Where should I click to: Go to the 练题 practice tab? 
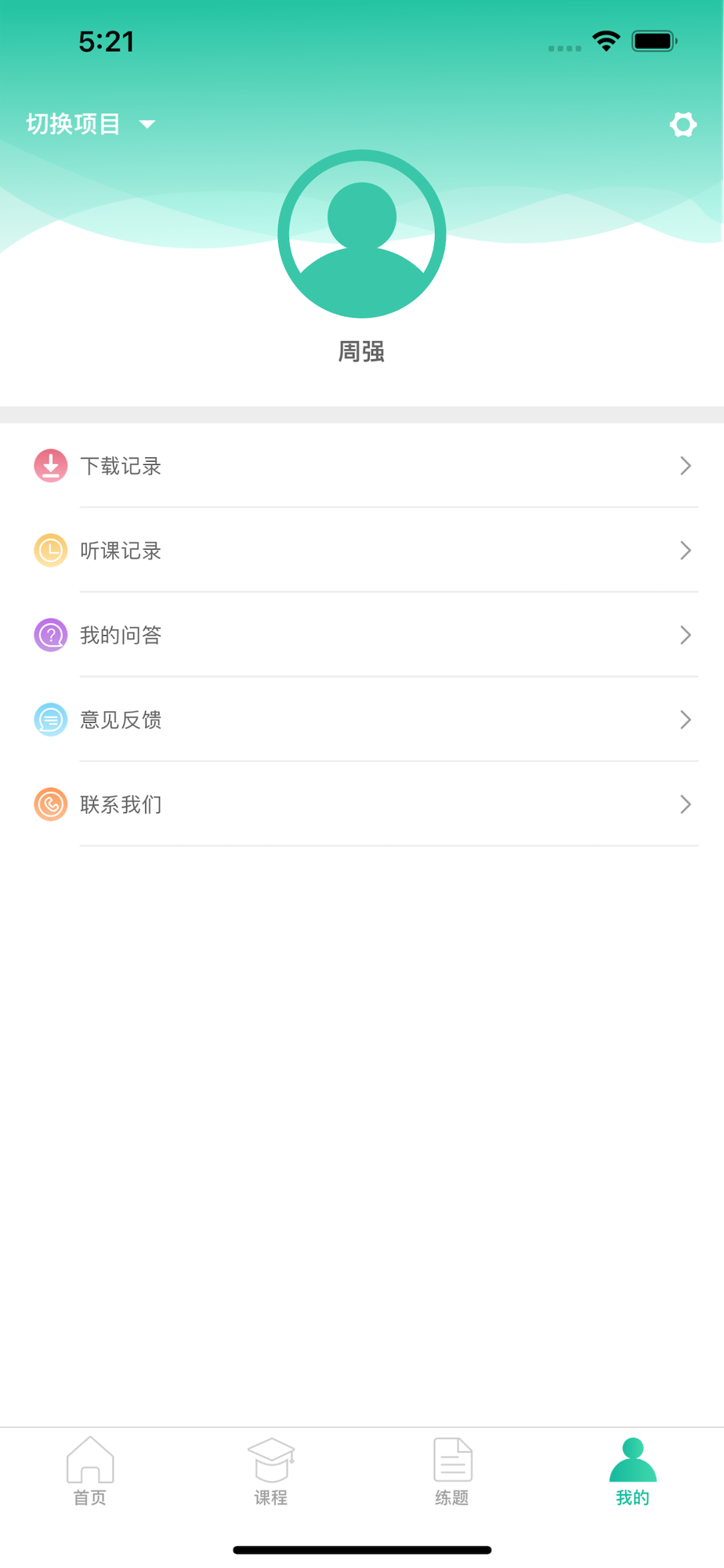point(452,1472)
